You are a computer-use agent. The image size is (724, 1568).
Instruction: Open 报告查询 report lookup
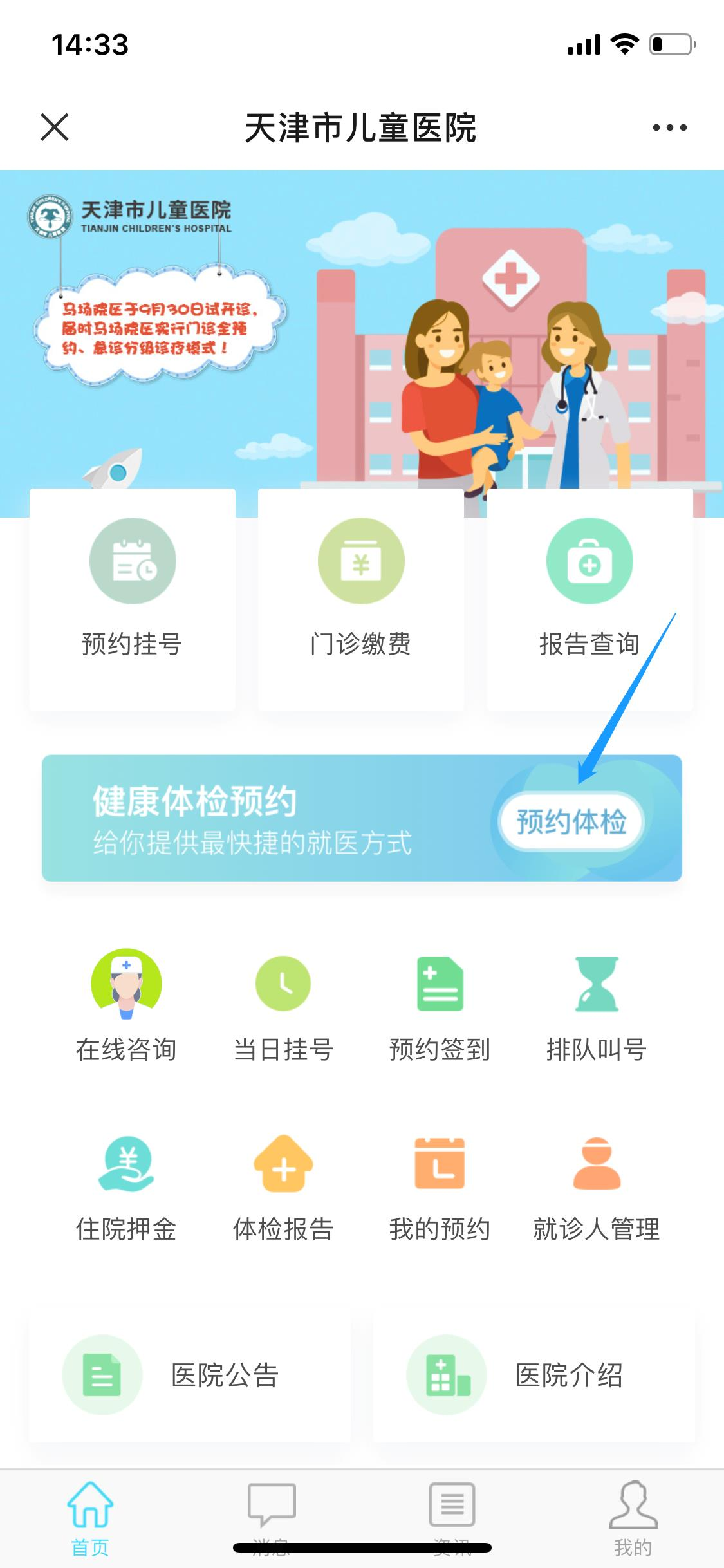[589, 599]
